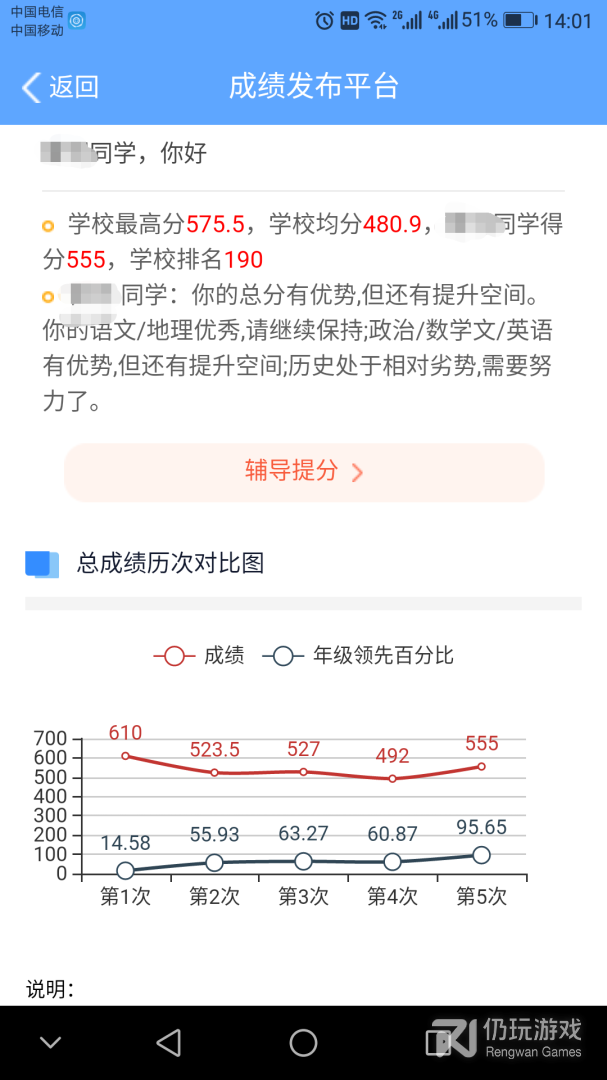Open the 辅导提分 tutoring button
Screen dimensions: 607x1080
point(304,472)
